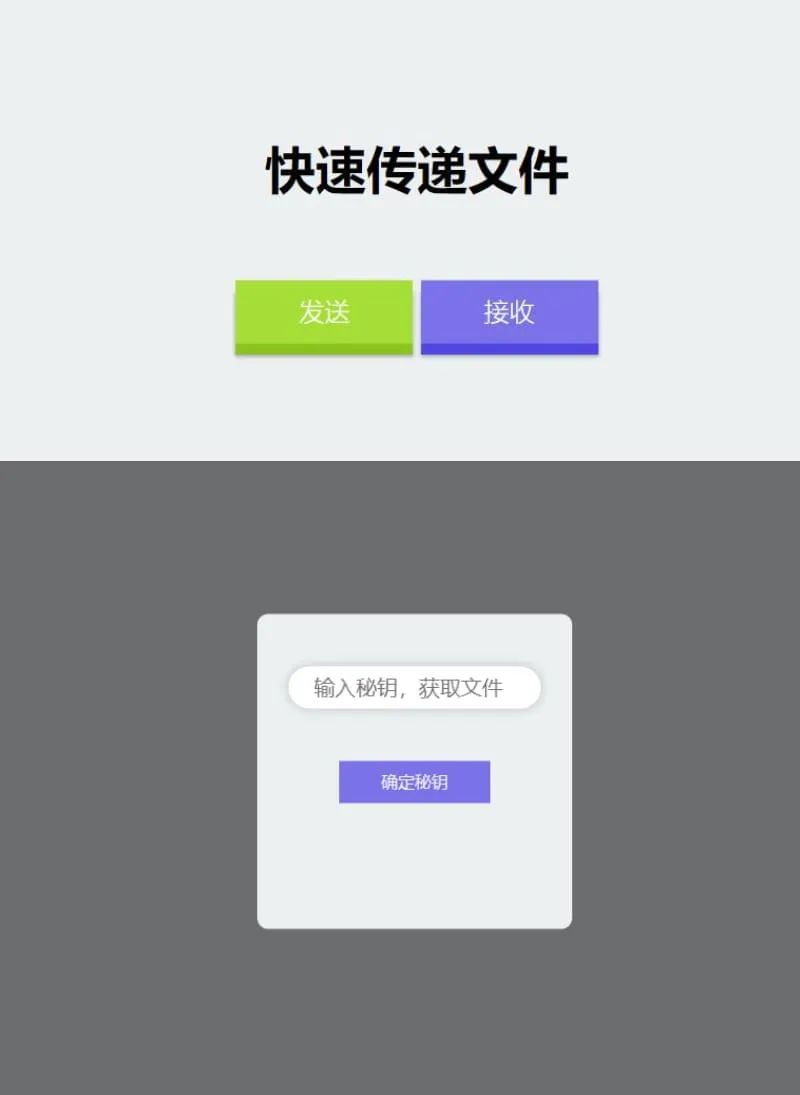Confirm with the 确定秘钥 button

tap(414, 782)
